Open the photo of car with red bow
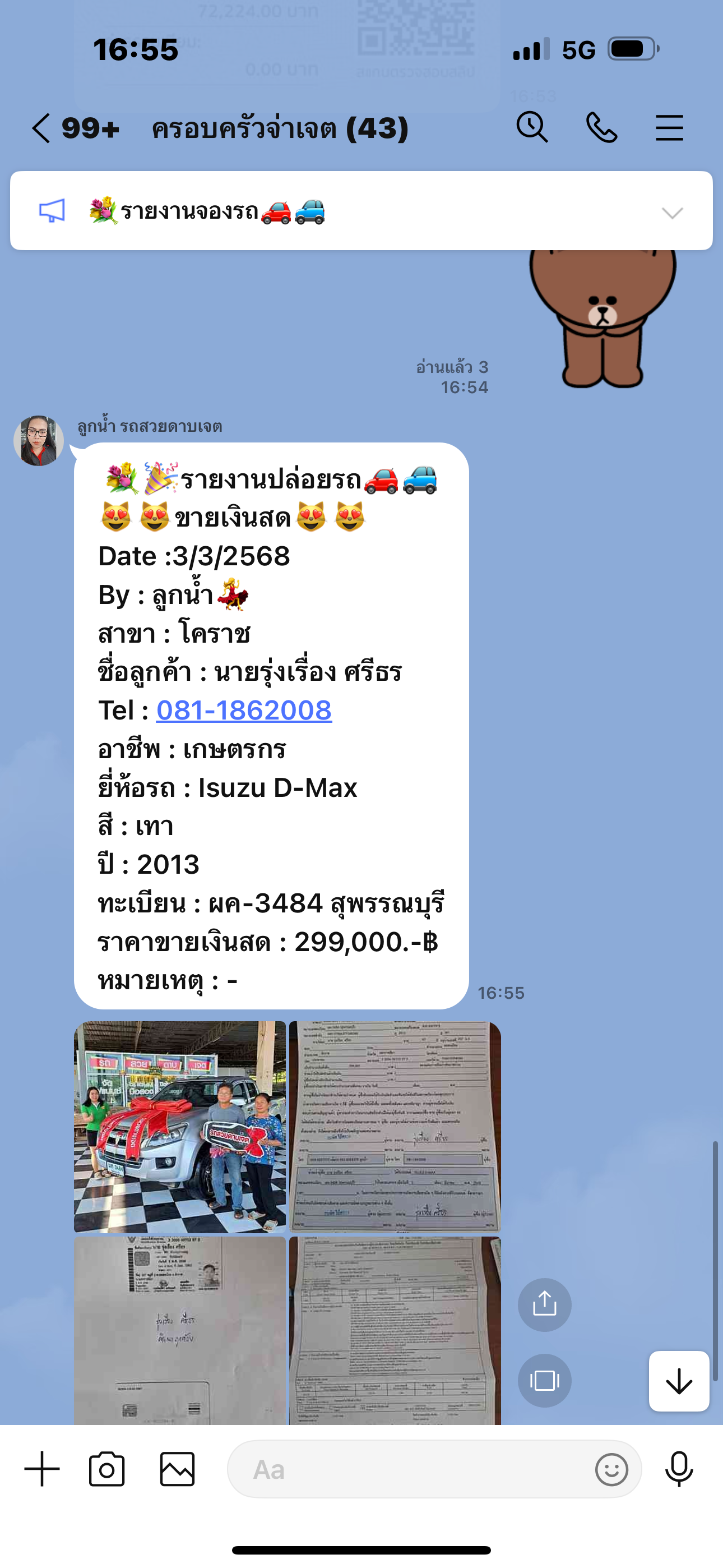Screen dimensions: 723x1568 pos(179,1127)
